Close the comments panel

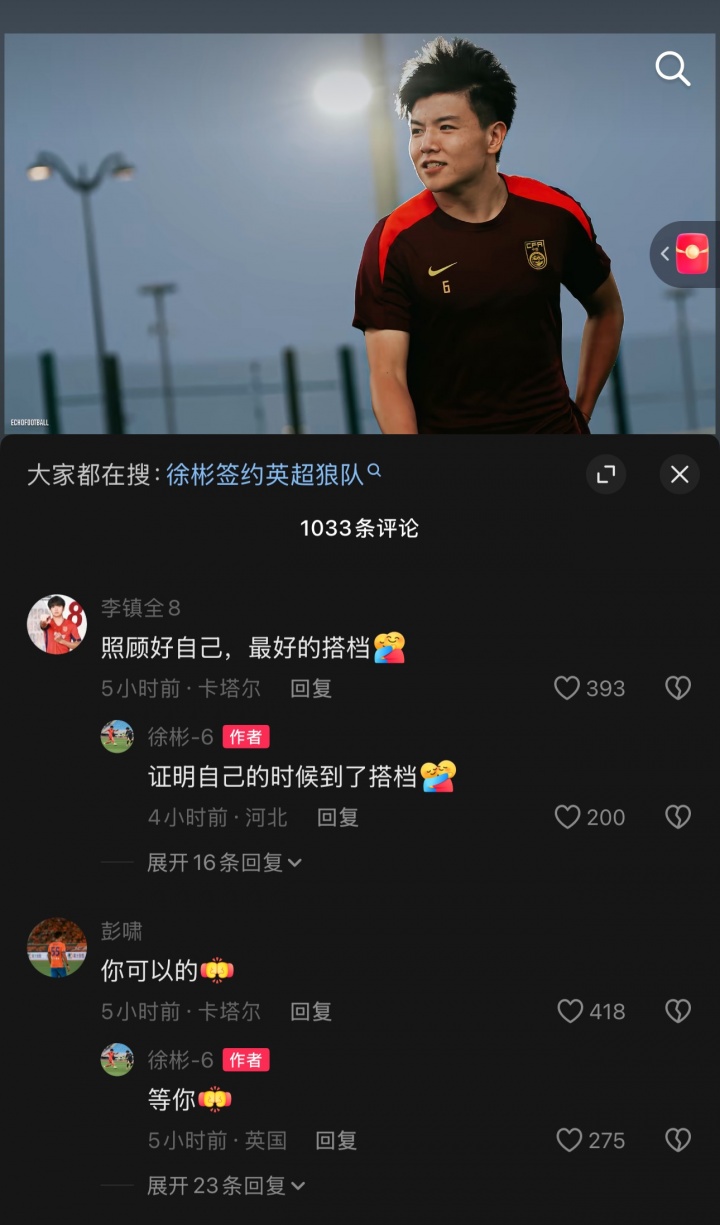tap(680, 474)
